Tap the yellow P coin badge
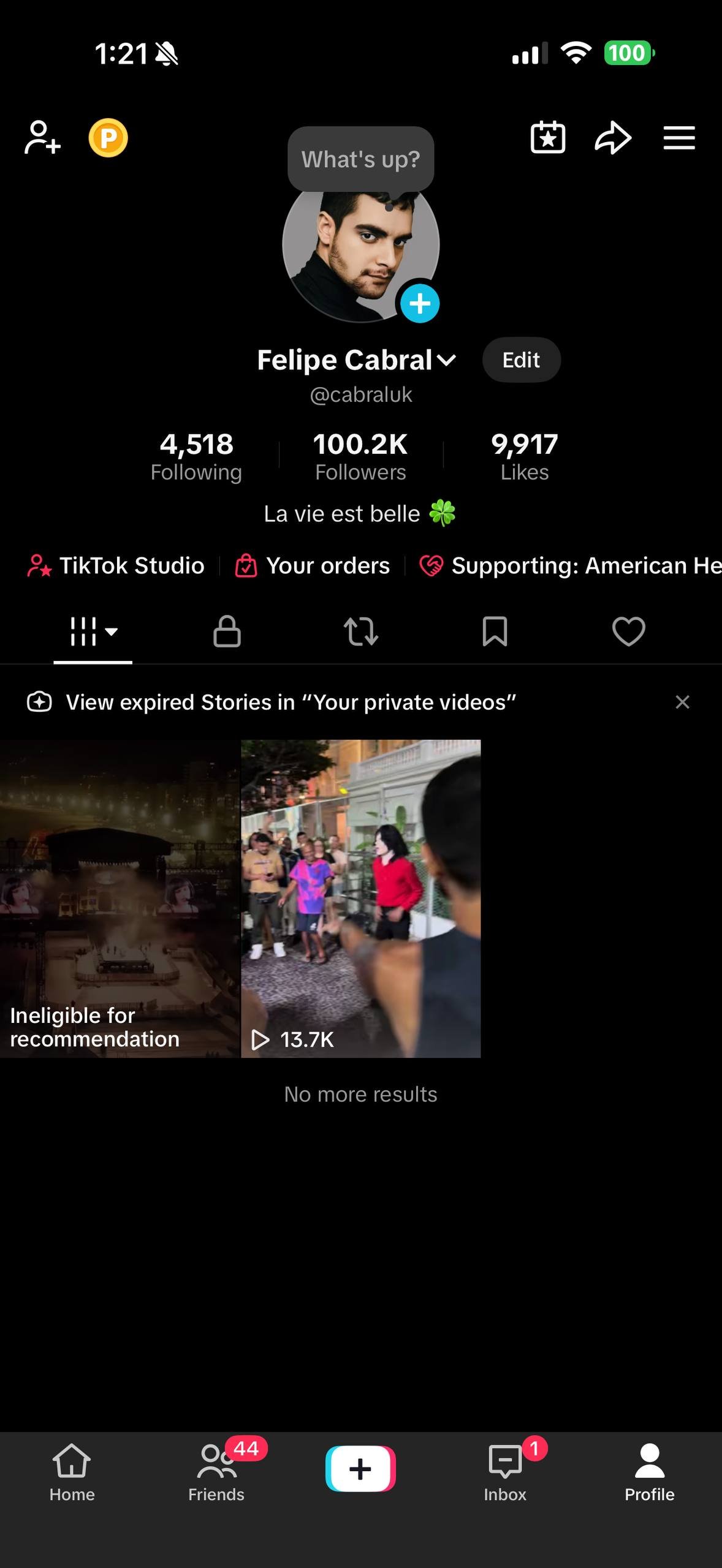 (x=108, y=138)
